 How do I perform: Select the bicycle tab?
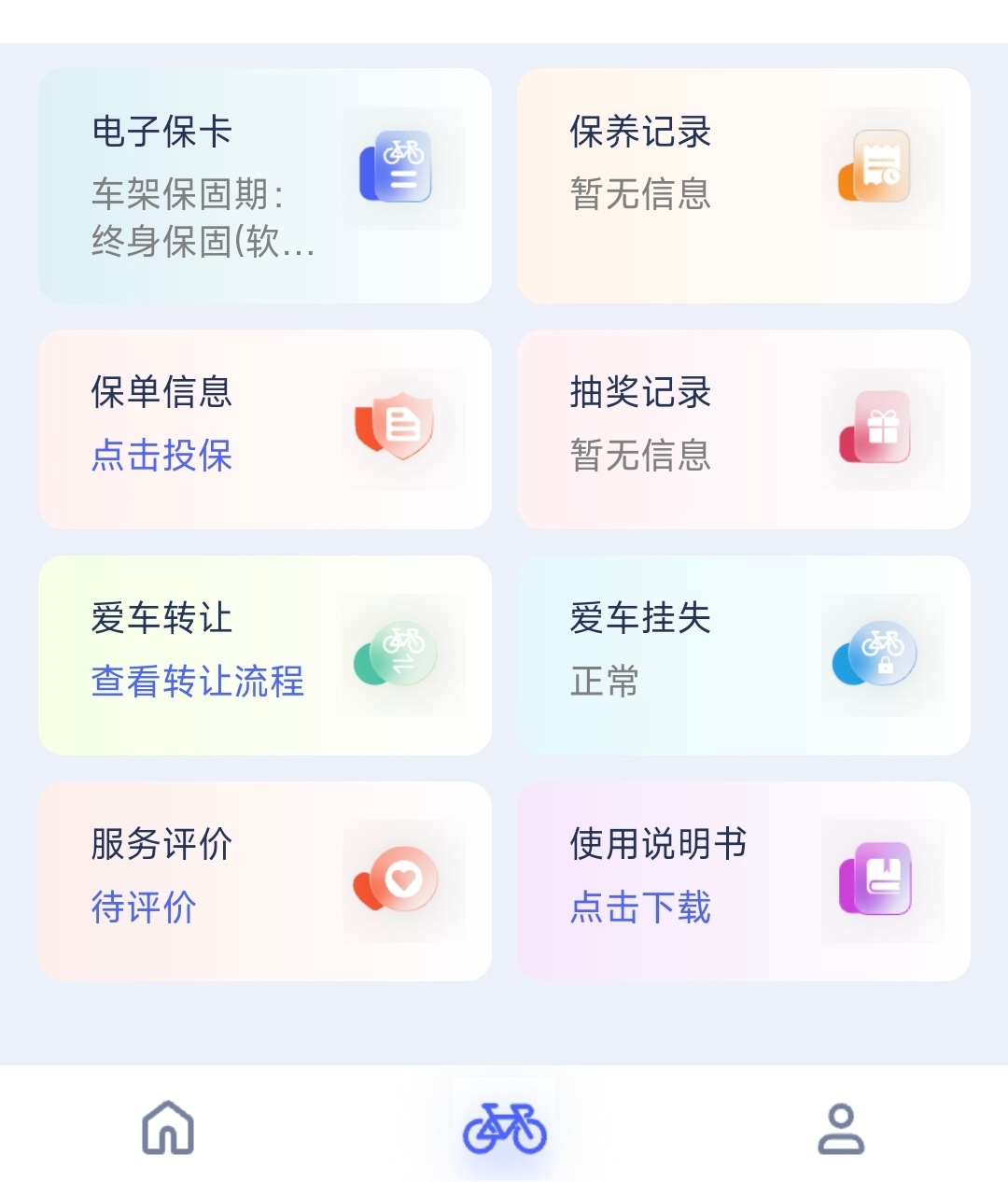point(504,1127)
